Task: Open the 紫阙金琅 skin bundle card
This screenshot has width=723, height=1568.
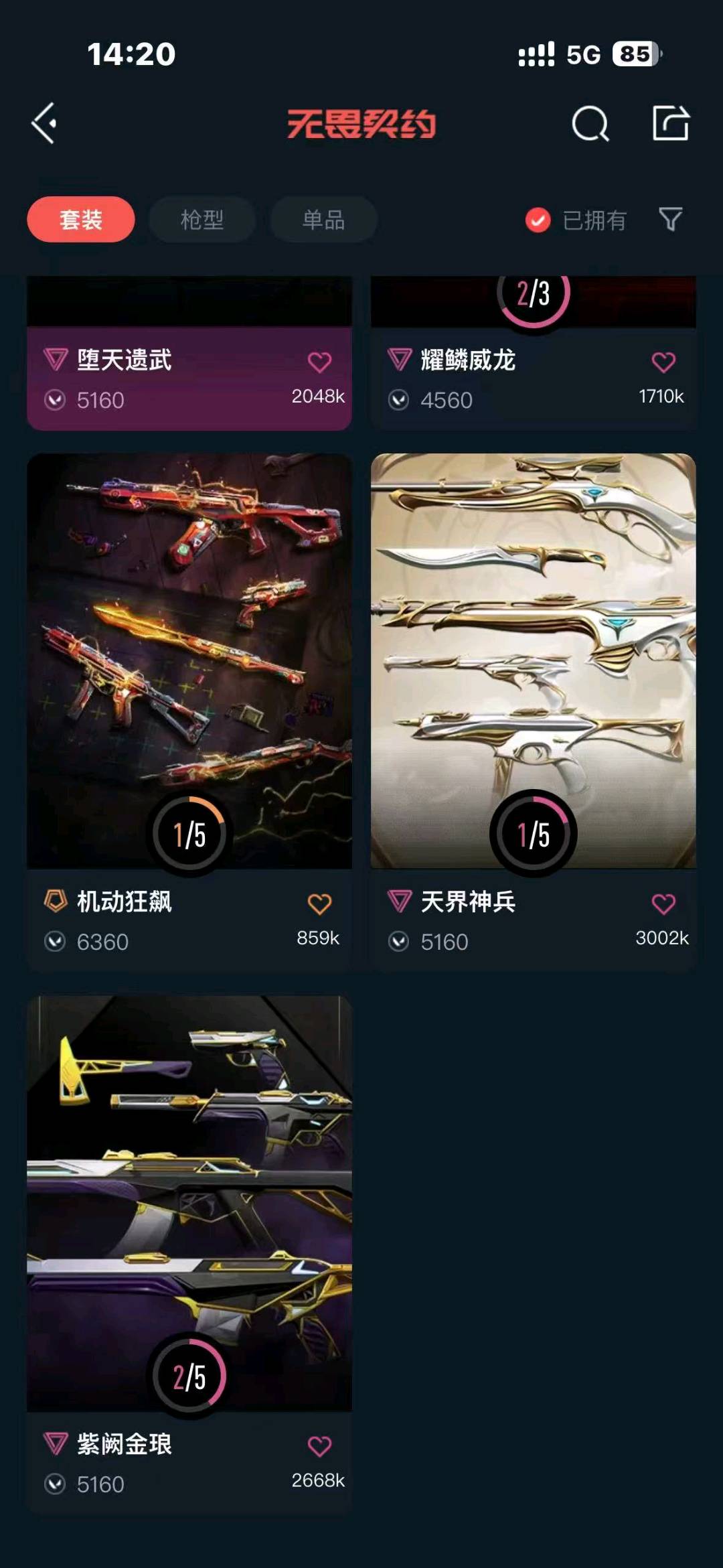Action: tap(189, 1202)
